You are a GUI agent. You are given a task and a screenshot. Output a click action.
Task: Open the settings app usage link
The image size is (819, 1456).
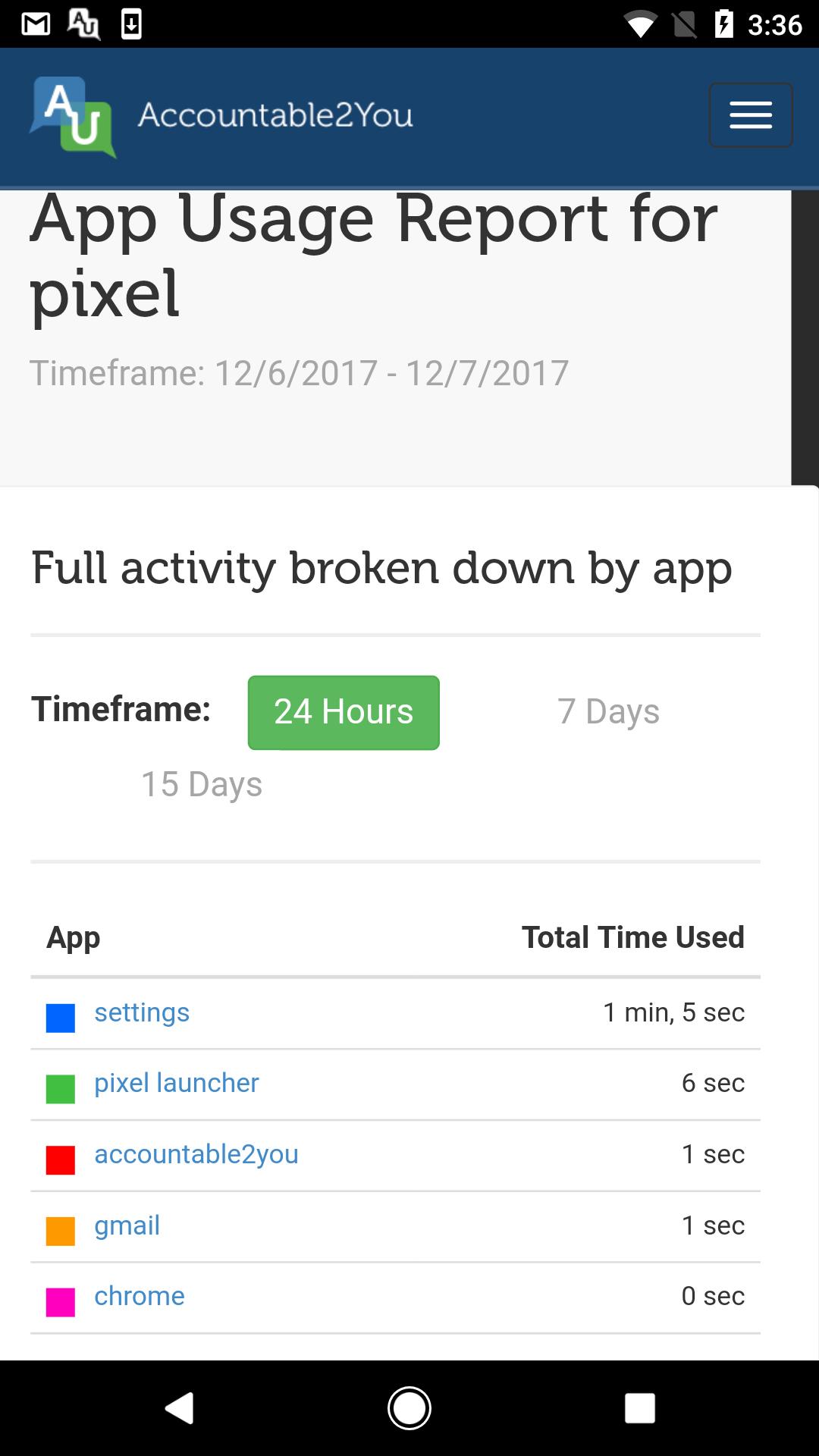click(x=142, y=1012)
